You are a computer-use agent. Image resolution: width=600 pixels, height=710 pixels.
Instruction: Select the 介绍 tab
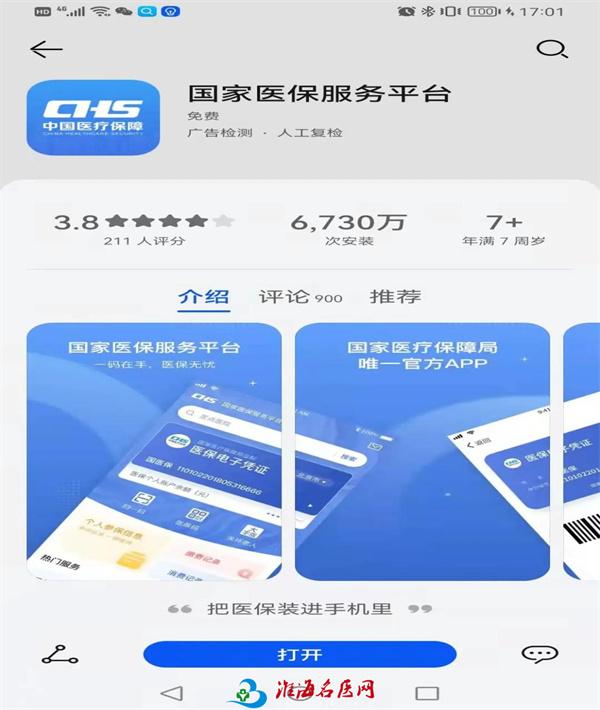click(x=203, y=296)
